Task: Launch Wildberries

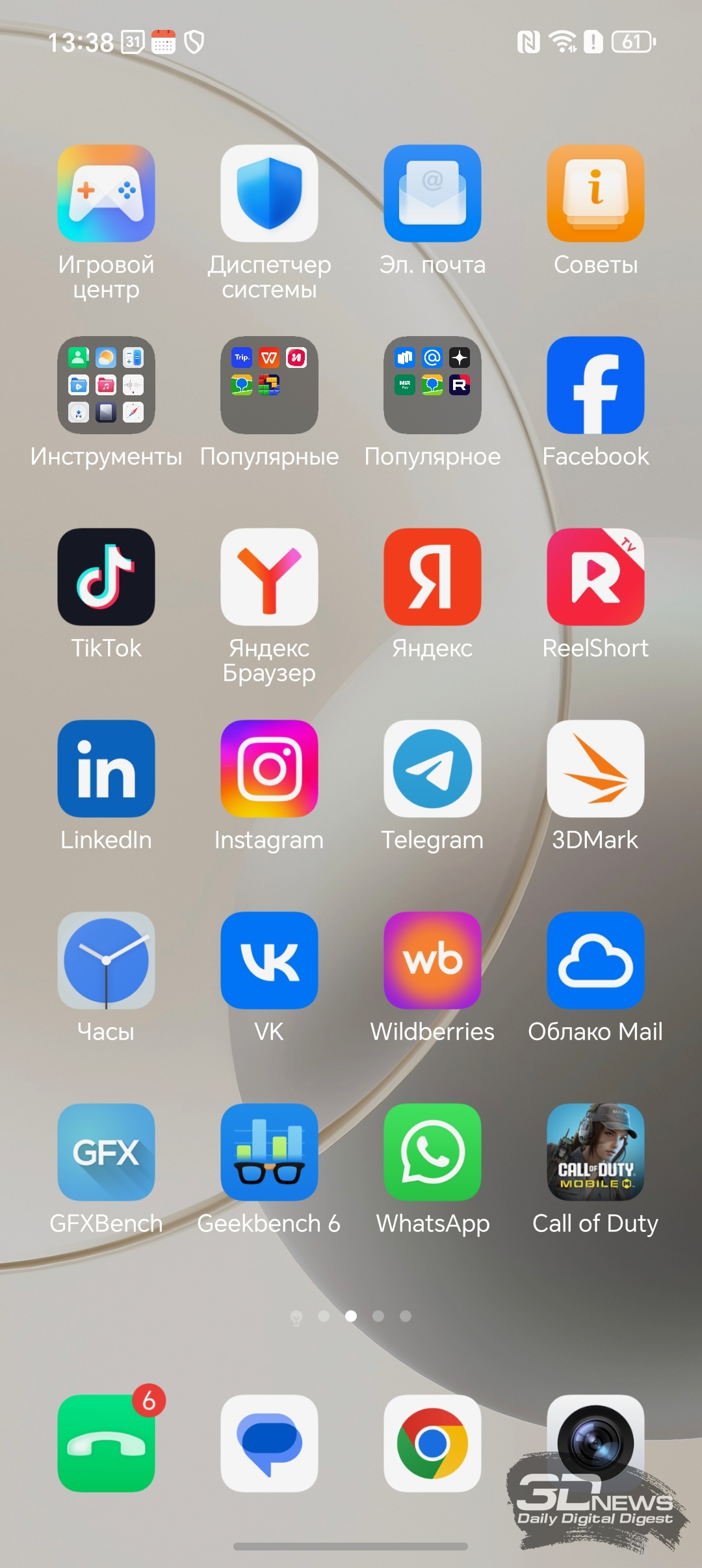Action: [x=432, y=960]
